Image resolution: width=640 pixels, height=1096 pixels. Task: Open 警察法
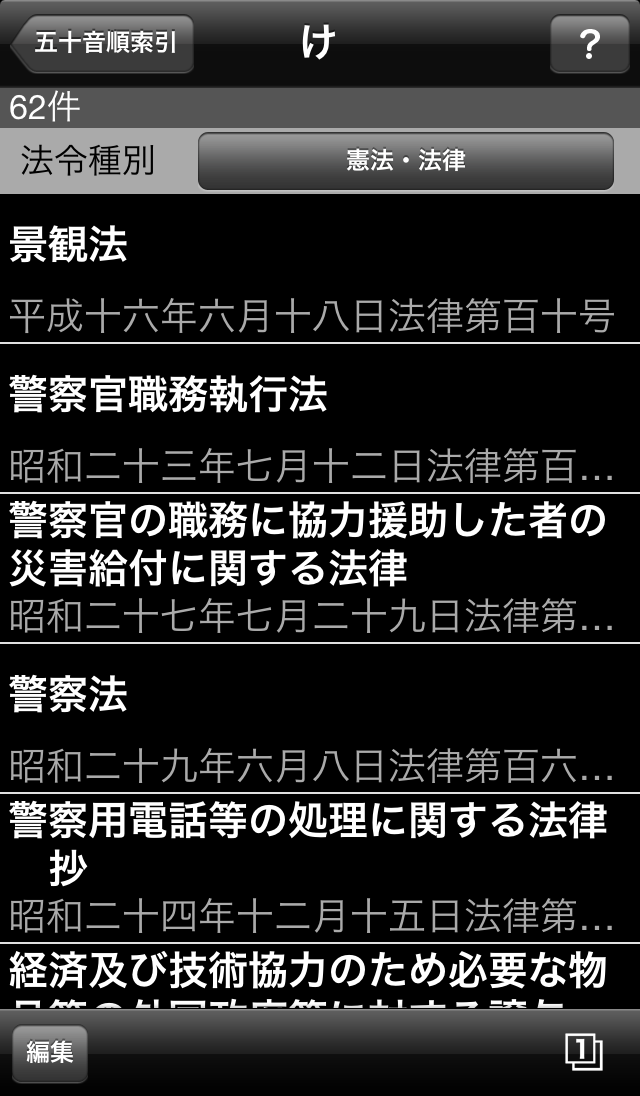click(320, 718)
